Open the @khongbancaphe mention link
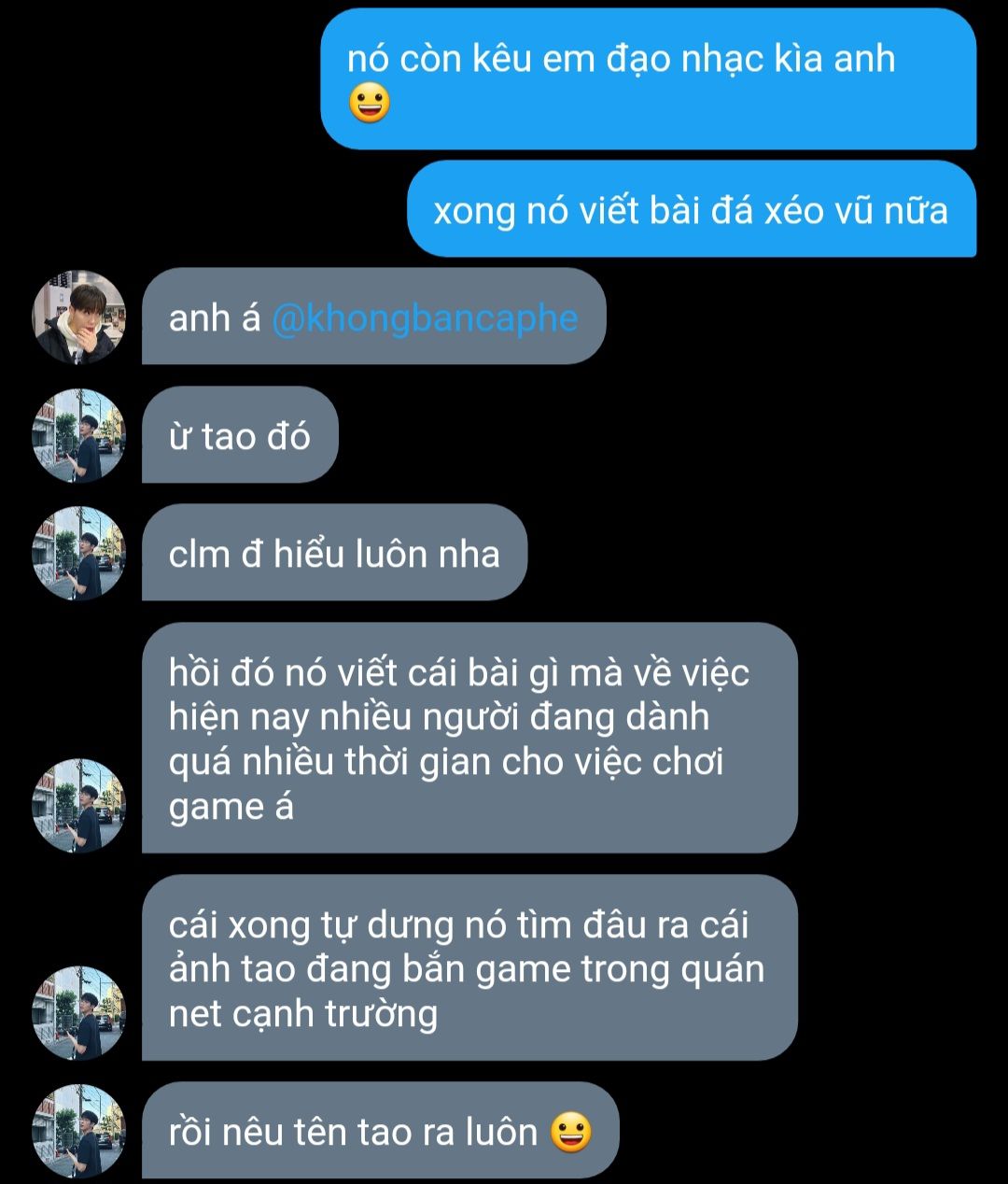 coord(425,318)
